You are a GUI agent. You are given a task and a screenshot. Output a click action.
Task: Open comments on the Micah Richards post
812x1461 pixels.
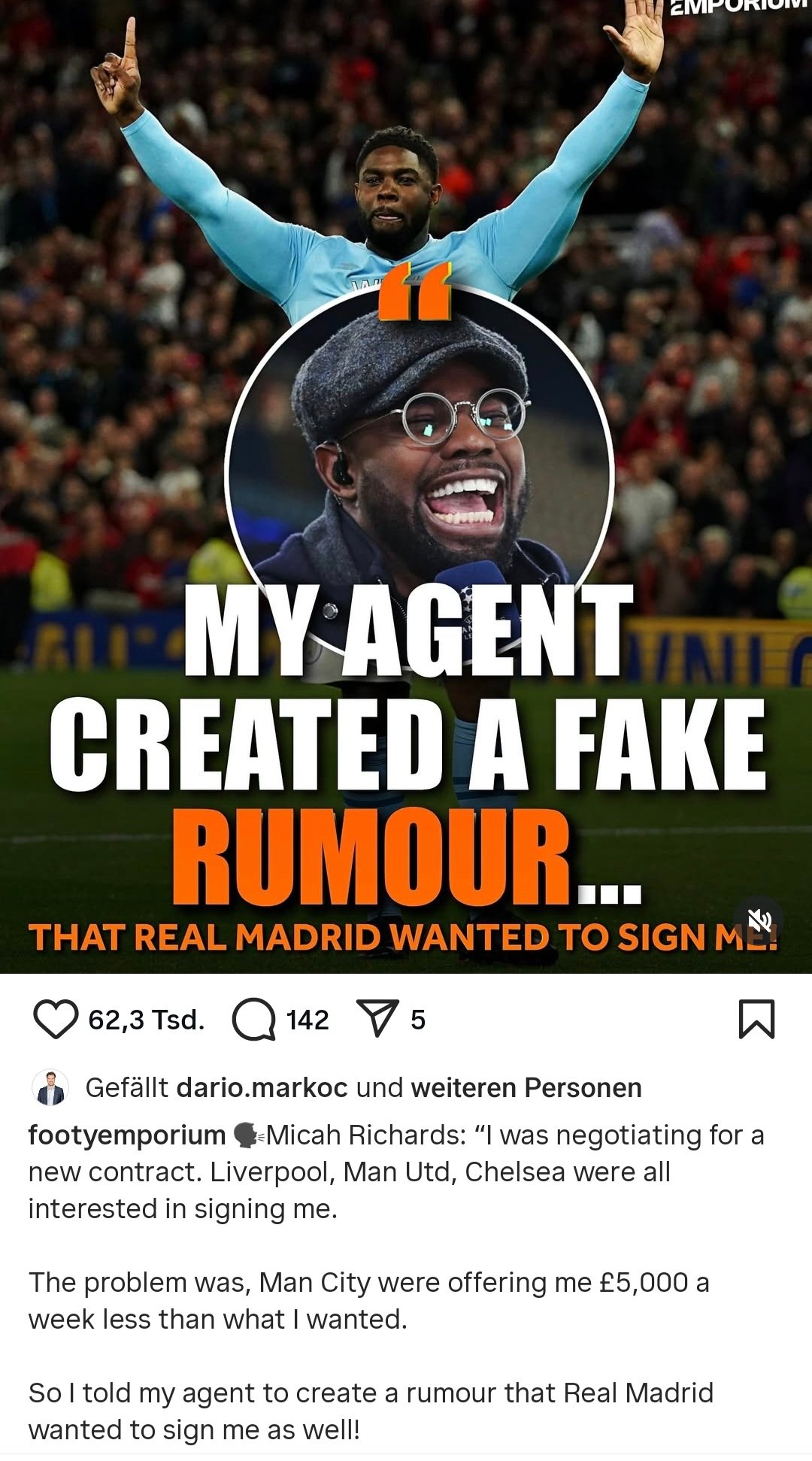pos(254,1020)
